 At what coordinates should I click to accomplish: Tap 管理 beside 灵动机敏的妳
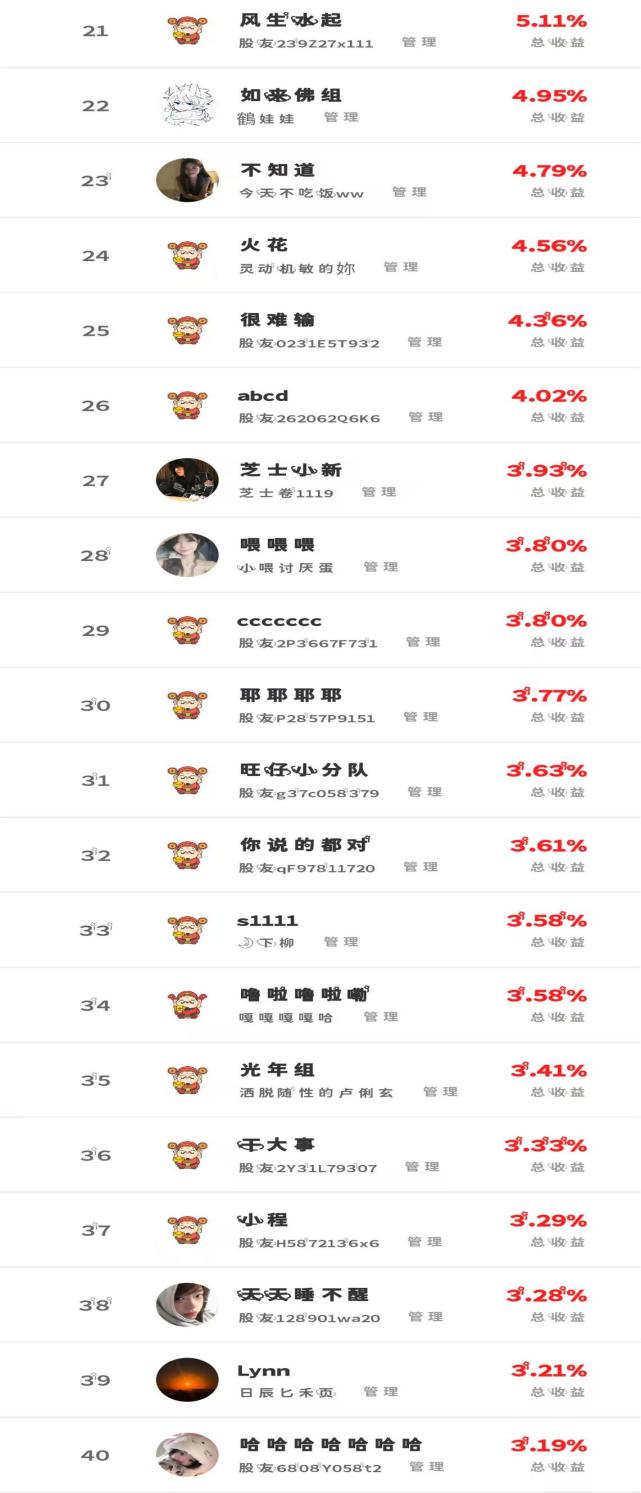pos(400,267)
